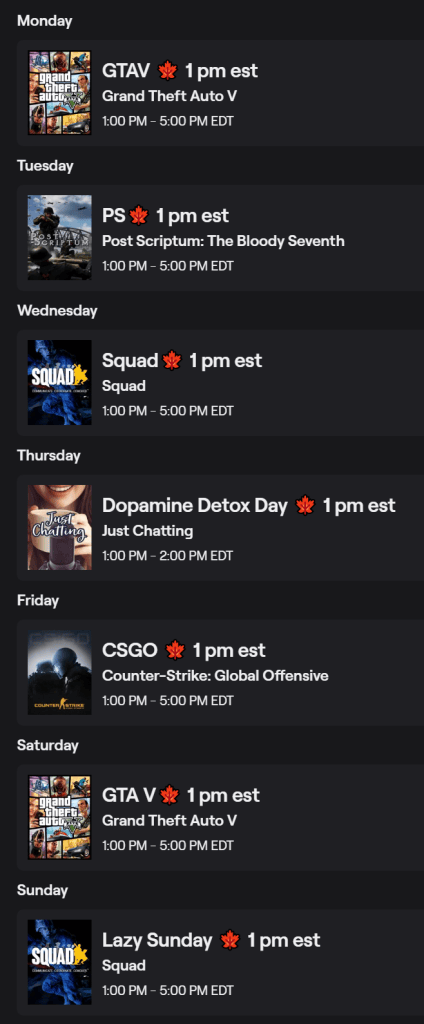Open the Dopamine Detox Day card
Image resolution: width=424 pixels, height=1024 pixels.
tap(220, 528)
